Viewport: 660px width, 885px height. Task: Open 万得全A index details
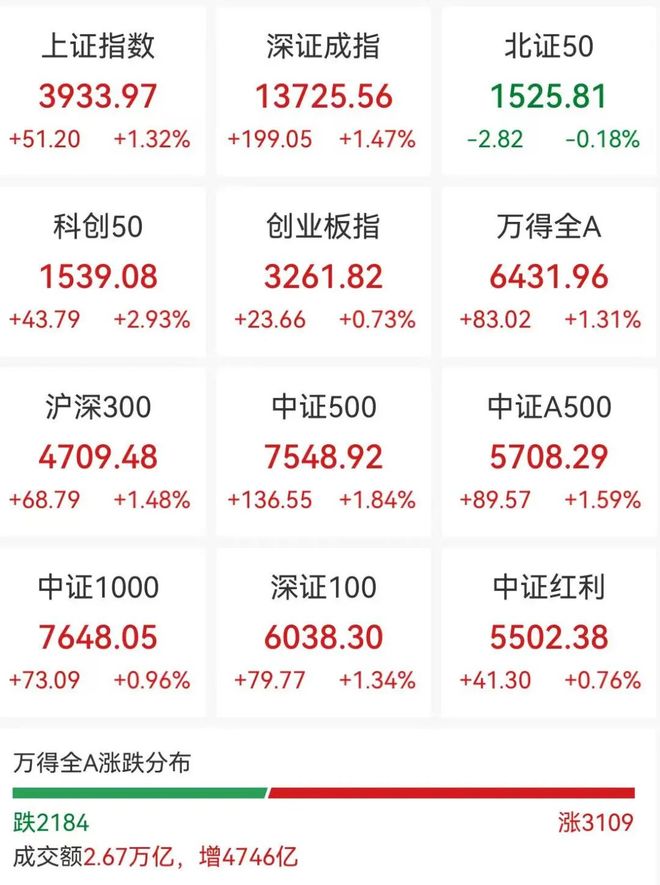click(549, 273)
